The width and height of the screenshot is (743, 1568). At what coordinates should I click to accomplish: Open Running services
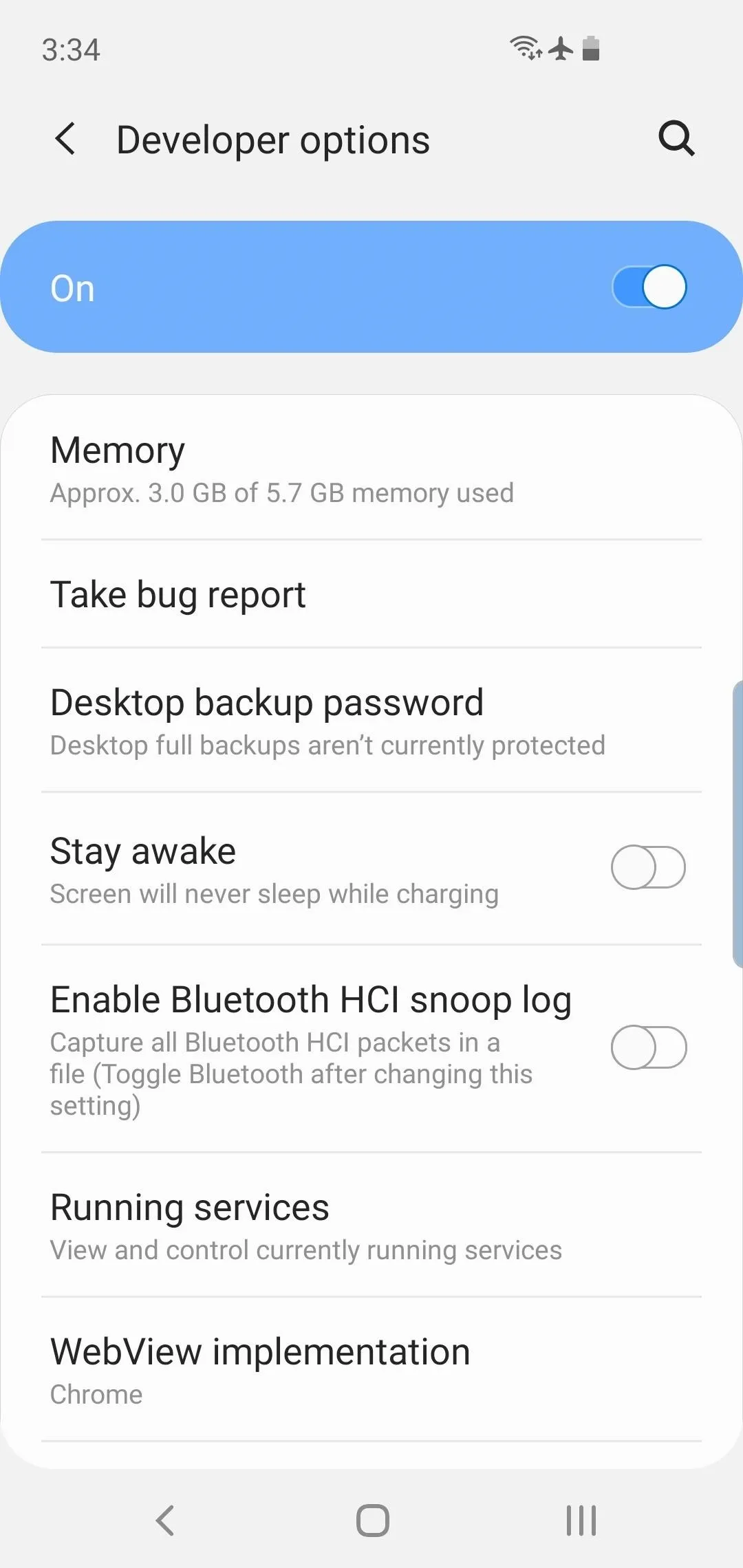click(371, 1226)
